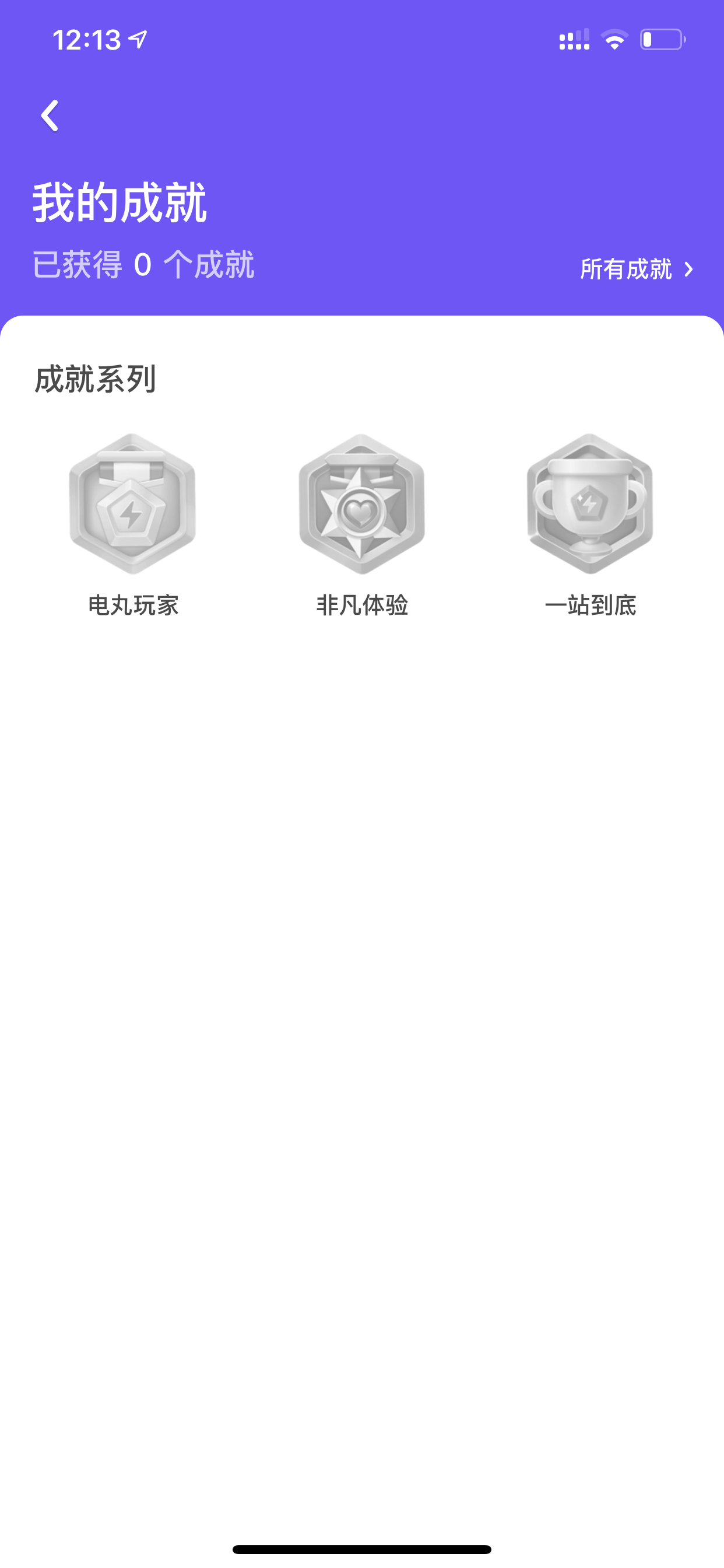The image size is (724, 1568).
Task: Open 所有成就 to view all achievements
Action: click(x=637, y=269)
